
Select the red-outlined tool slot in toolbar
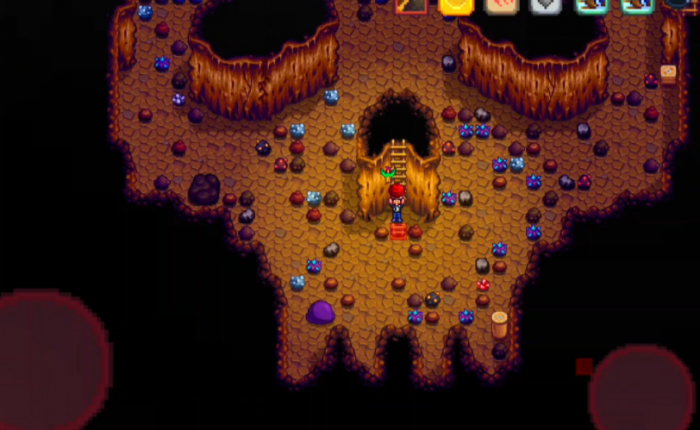point(411,5)
